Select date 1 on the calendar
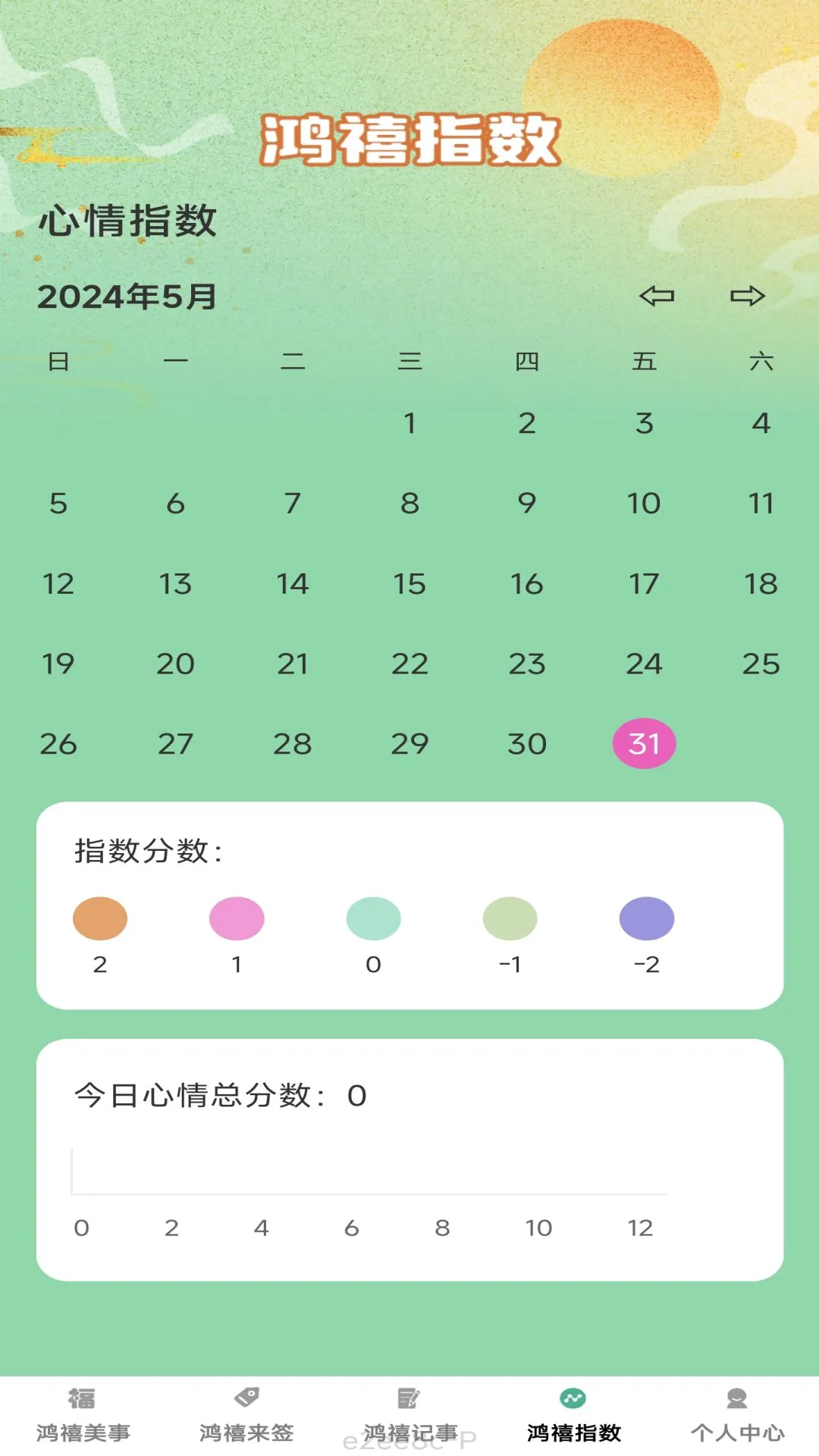 pos(409,424)
